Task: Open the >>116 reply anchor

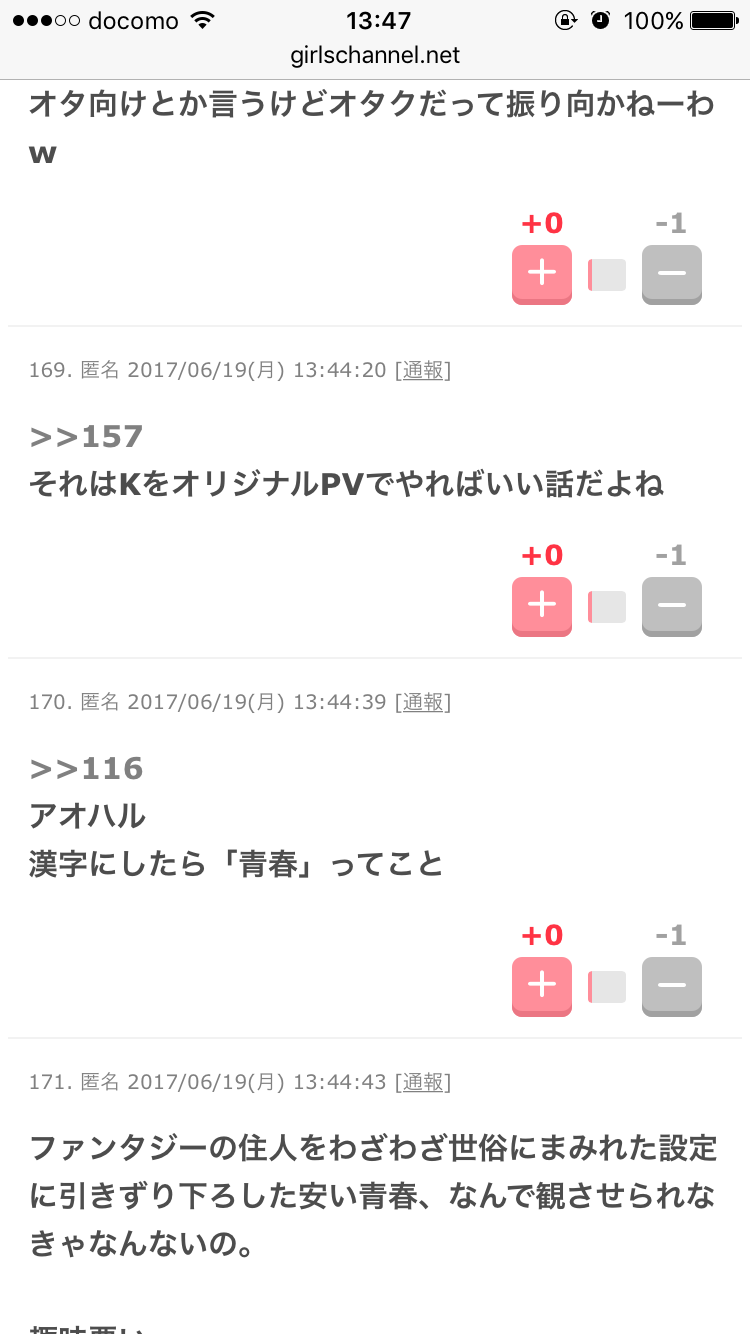Action: (87, 769)
